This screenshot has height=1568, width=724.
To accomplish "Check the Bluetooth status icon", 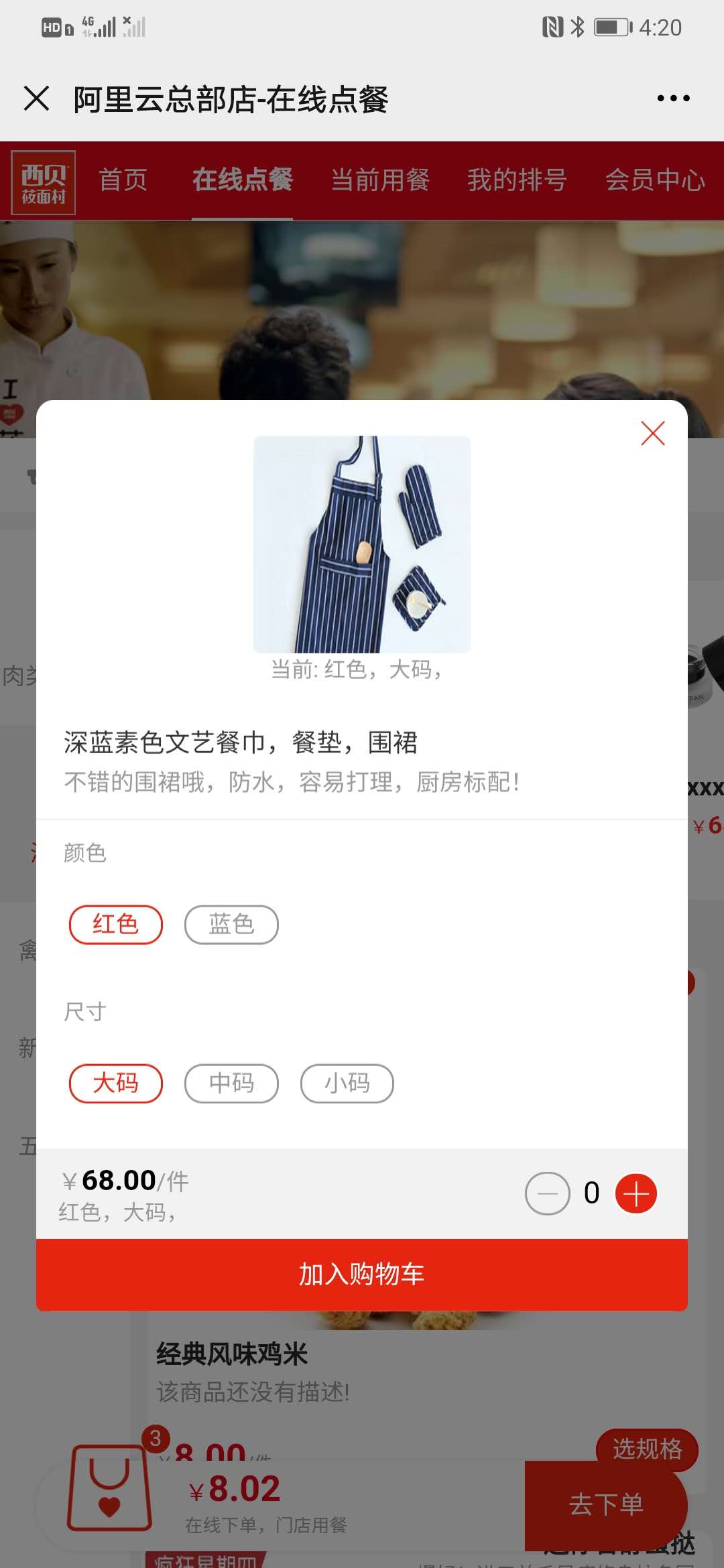I will (x=575, y=25).
